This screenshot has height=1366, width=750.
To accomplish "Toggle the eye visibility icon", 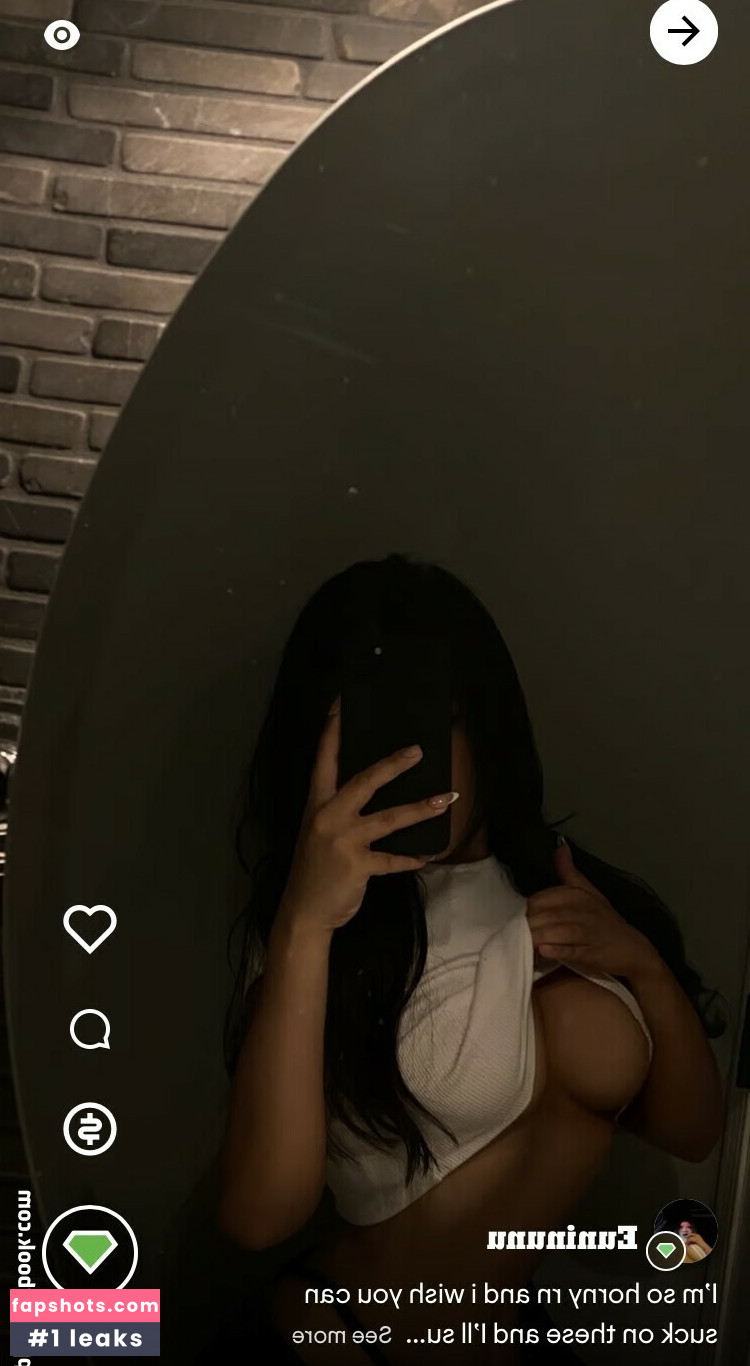I will tap(62, 36).
